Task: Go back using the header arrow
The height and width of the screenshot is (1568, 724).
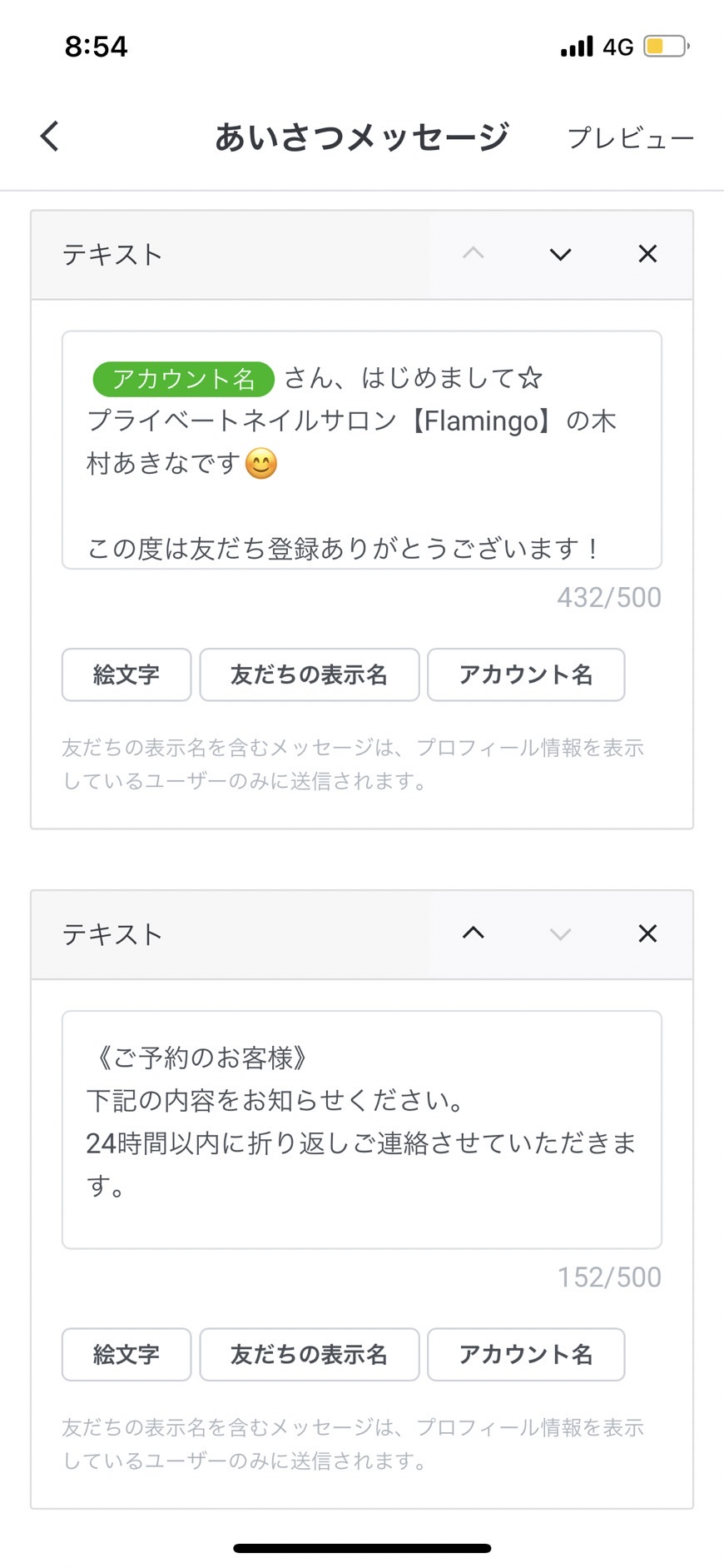Action: point(50,137)
